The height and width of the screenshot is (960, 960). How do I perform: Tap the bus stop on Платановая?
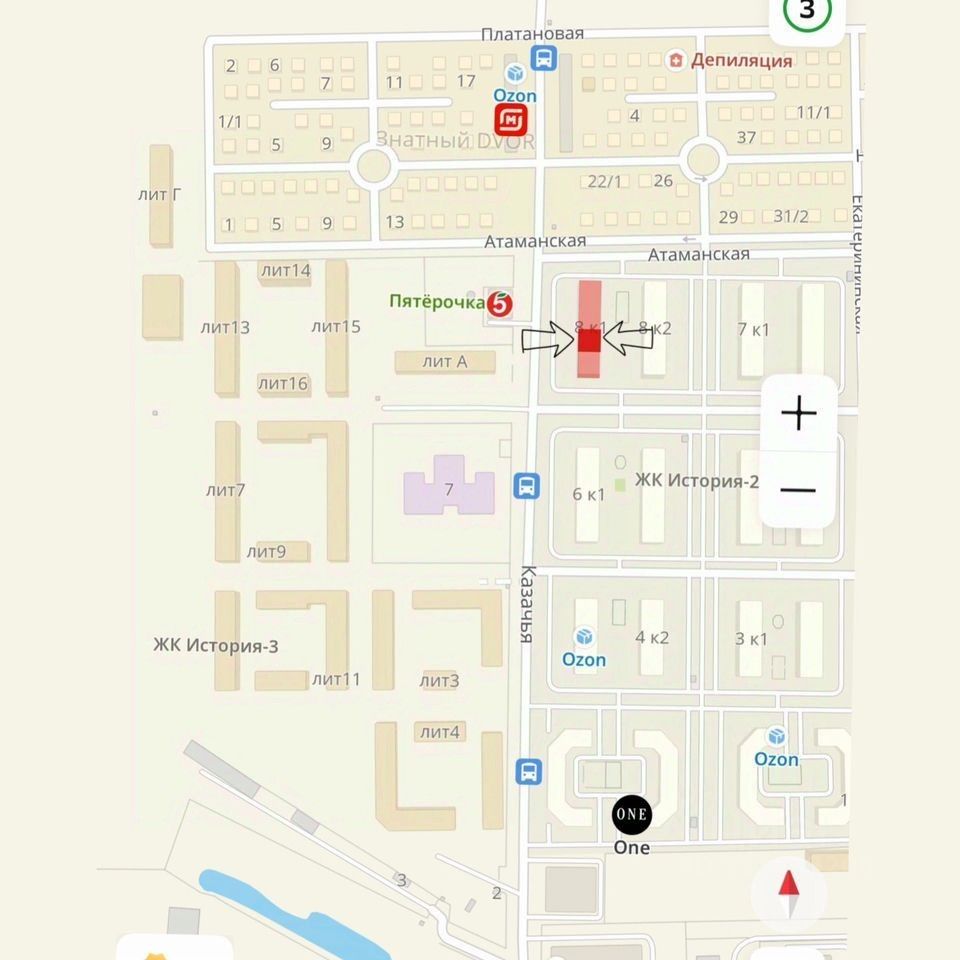[544, 58]
